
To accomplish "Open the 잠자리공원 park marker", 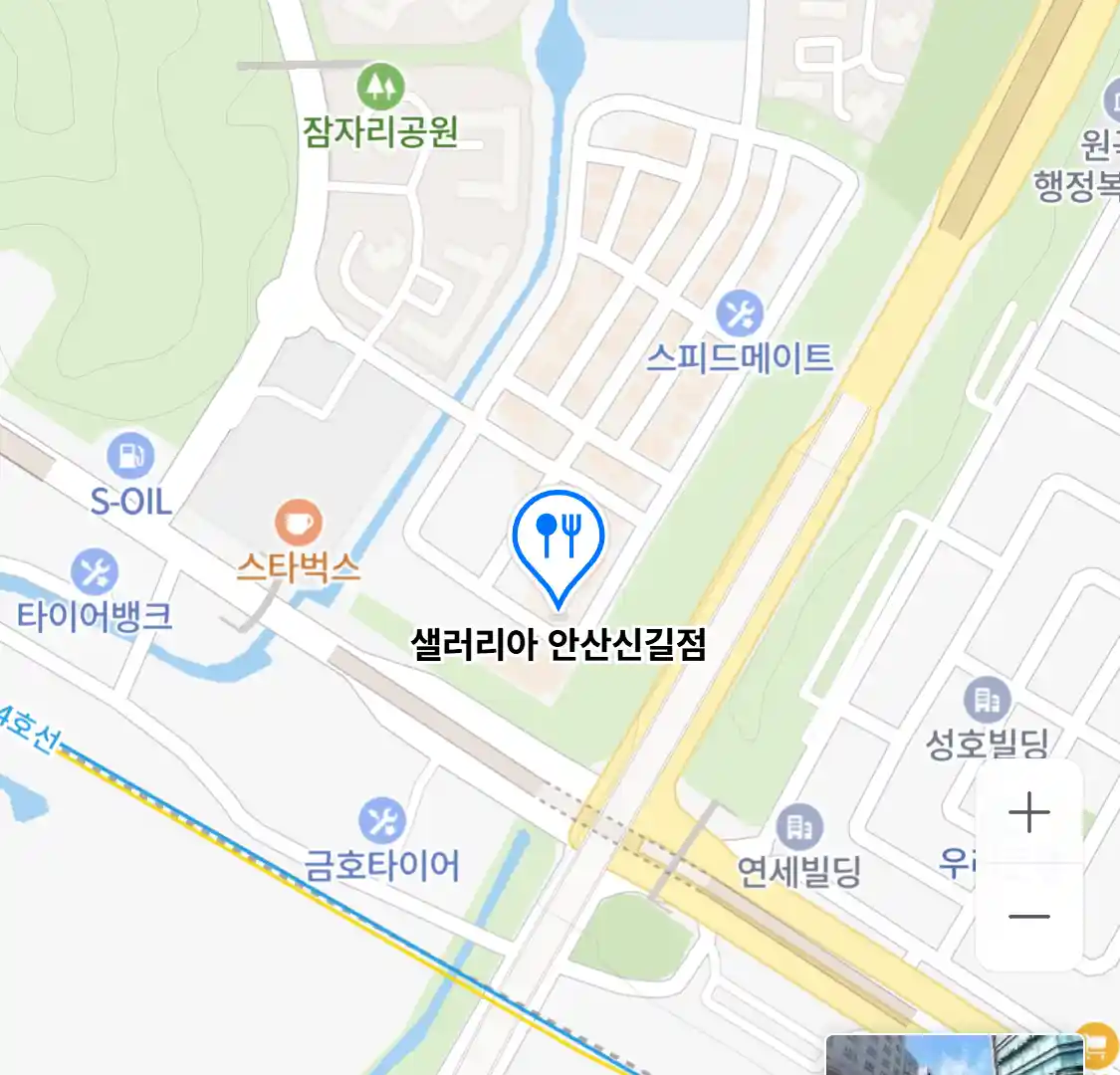I will [x=380, y=88].
